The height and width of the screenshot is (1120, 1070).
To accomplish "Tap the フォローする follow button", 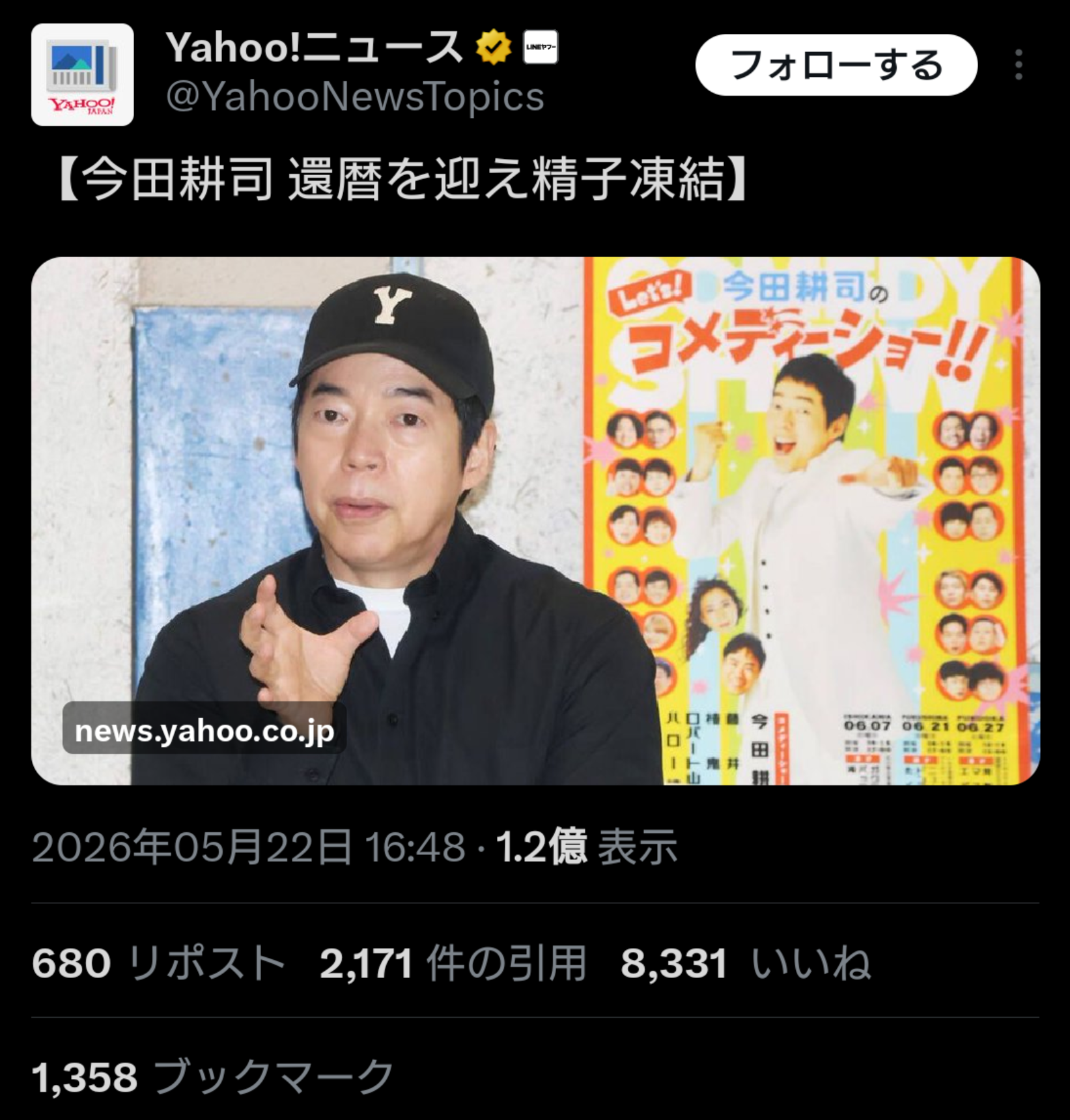I will click(x=836, y=65).
